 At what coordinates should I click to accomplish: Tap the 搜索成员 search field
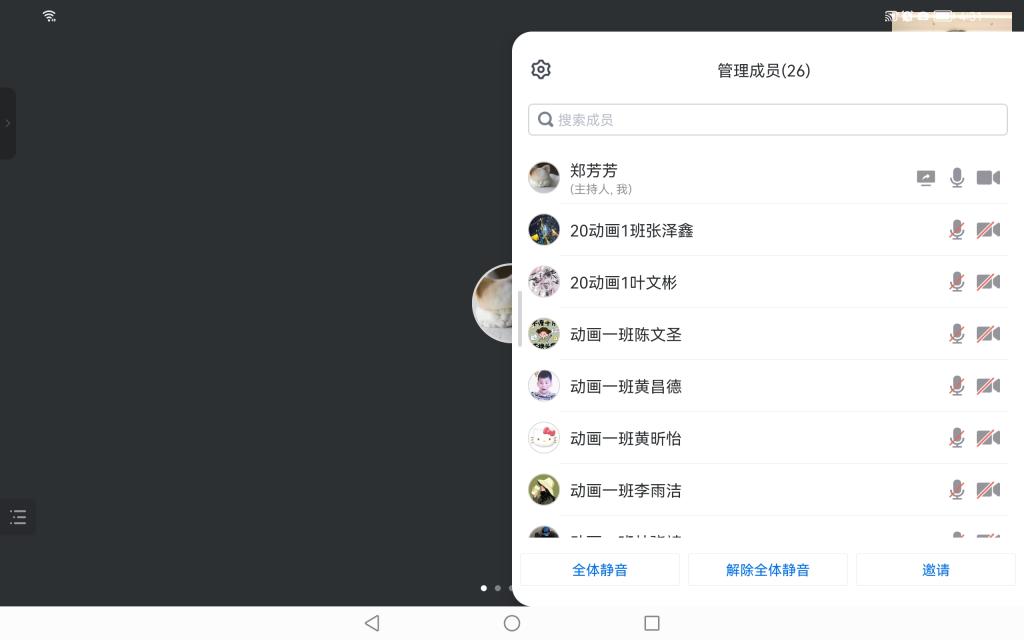click(x=767, y=120)
